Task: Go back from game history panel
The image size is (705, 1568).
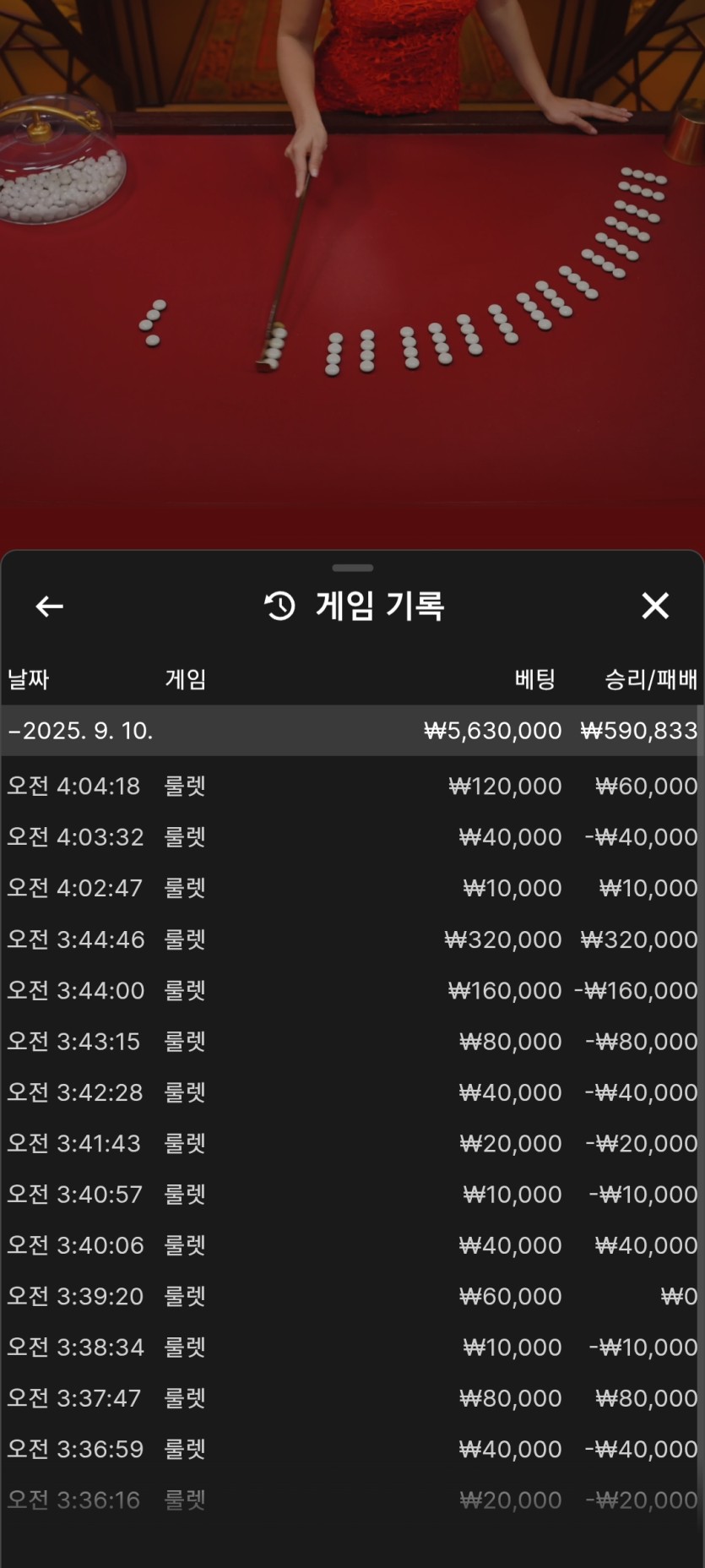Action: coord(50,606)
